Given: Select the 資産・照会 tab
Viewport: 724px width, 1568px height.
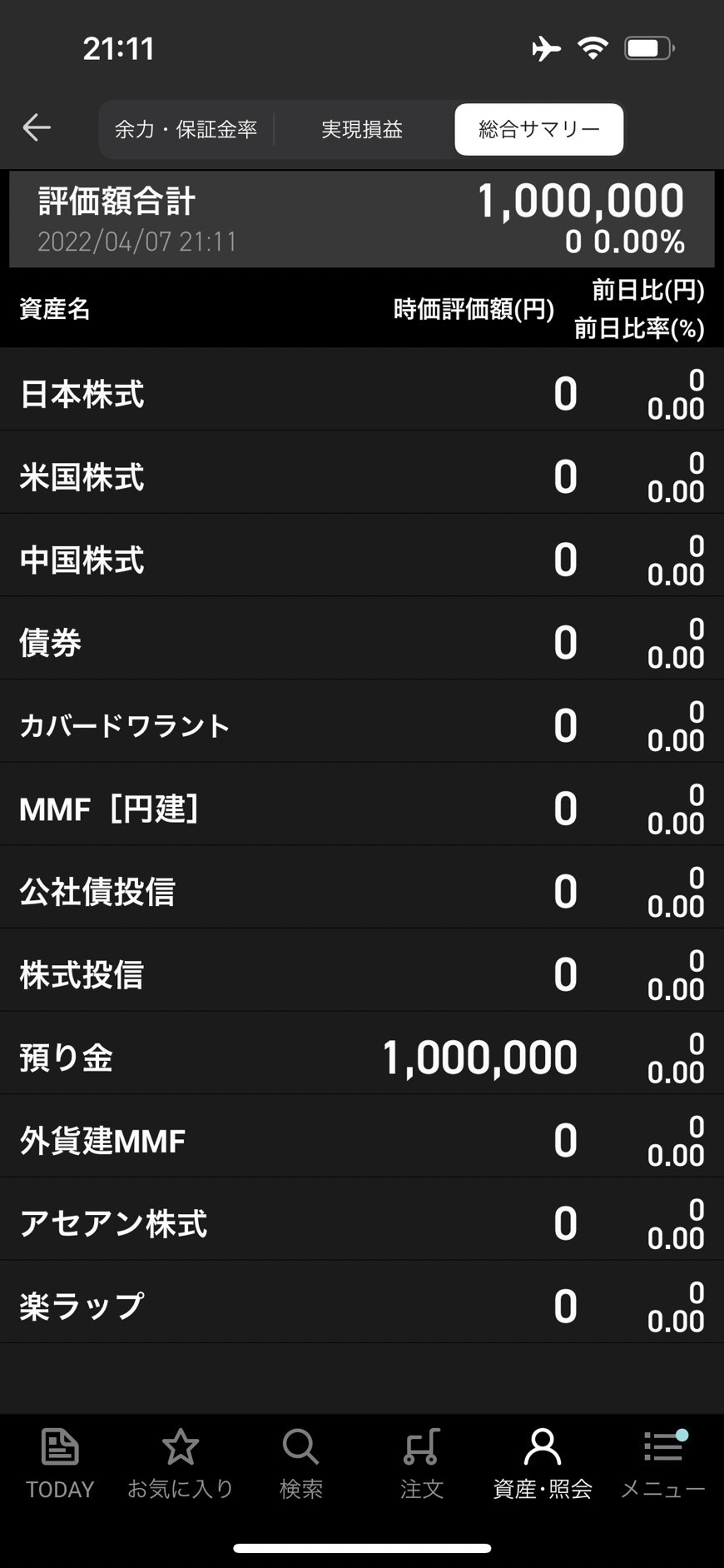Looking at the screenshot, I should [x=543, y=1465].
